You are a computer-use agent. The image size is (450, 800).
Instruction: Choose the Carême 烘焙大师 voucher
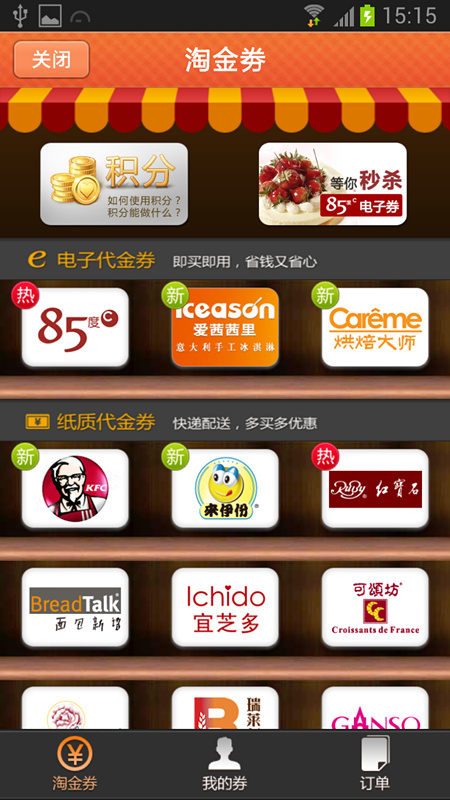[x=375, y=327]
